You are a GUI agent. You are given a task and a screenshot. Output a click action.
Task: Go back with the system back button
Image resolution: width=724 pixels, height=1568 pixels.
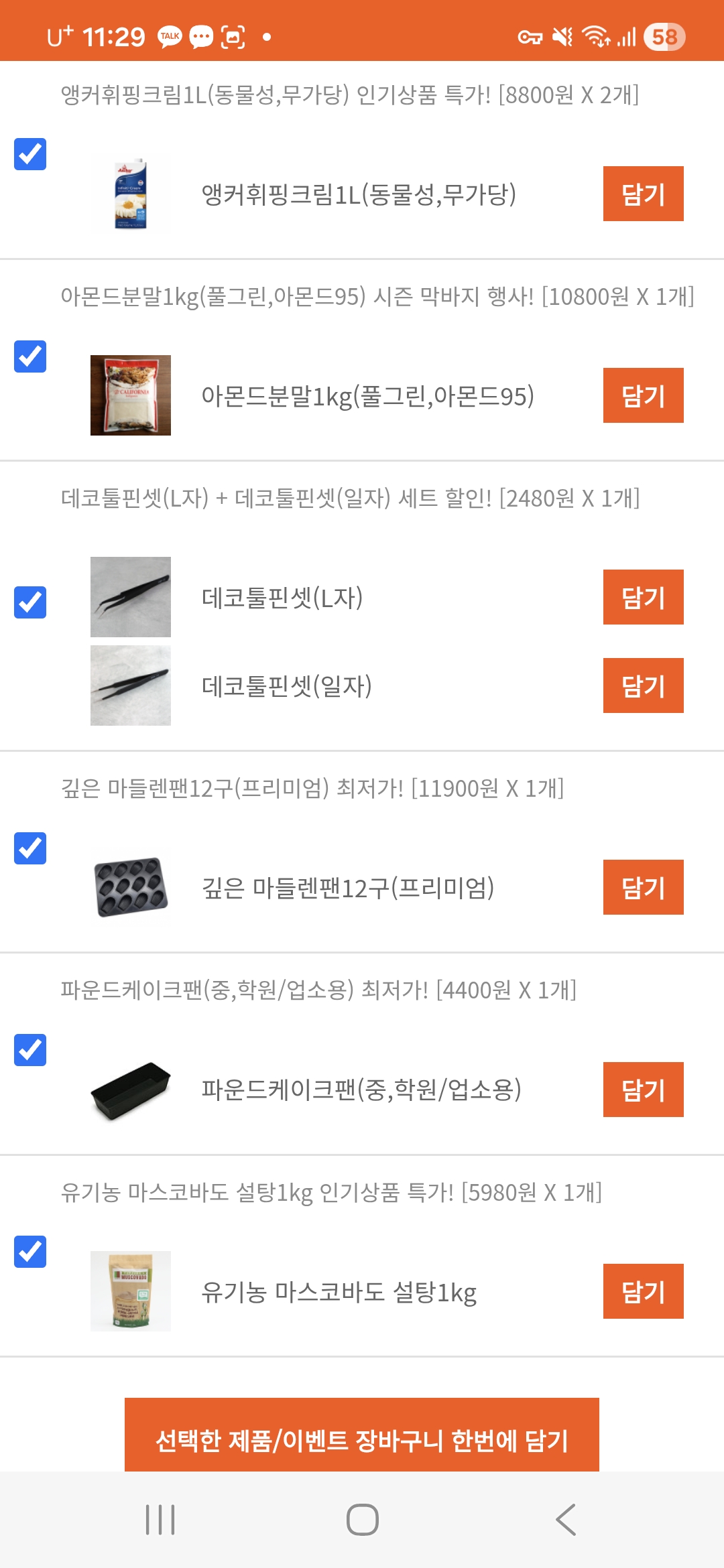point(566,1520)
